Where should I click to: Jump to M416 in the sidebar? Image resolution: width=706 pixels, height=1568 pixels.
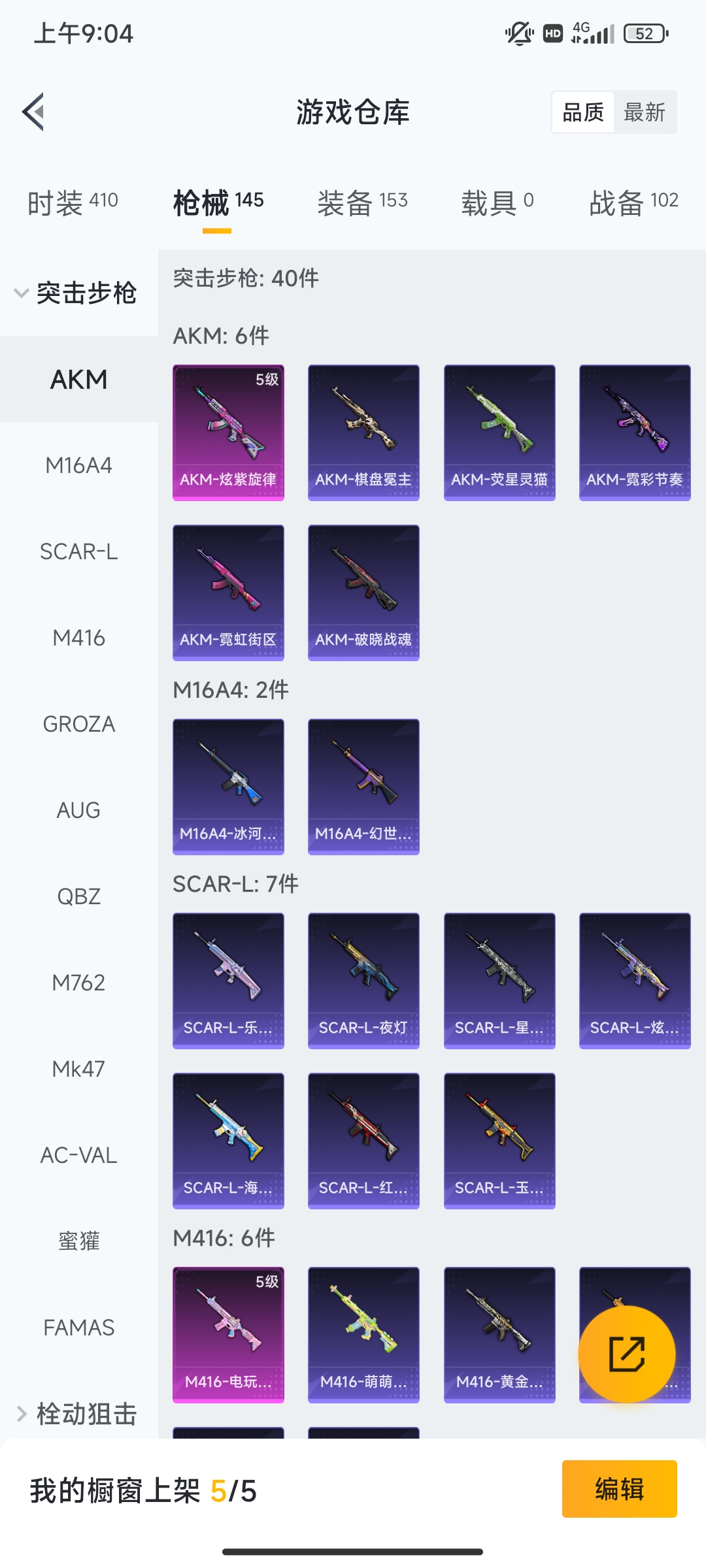click(x=78, y=638)
